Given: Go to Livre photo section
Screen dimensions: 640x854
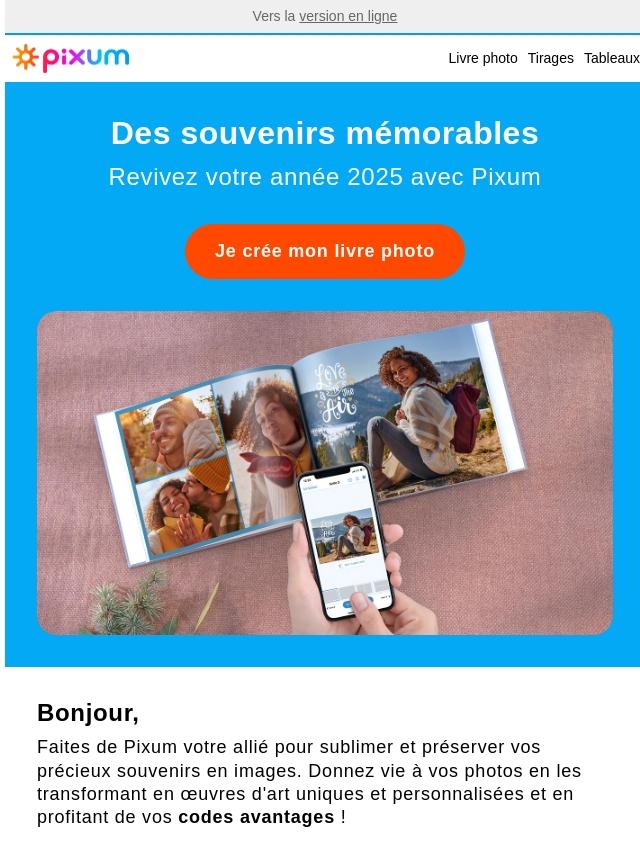Looking at the screenshot, I should point(482,58).
